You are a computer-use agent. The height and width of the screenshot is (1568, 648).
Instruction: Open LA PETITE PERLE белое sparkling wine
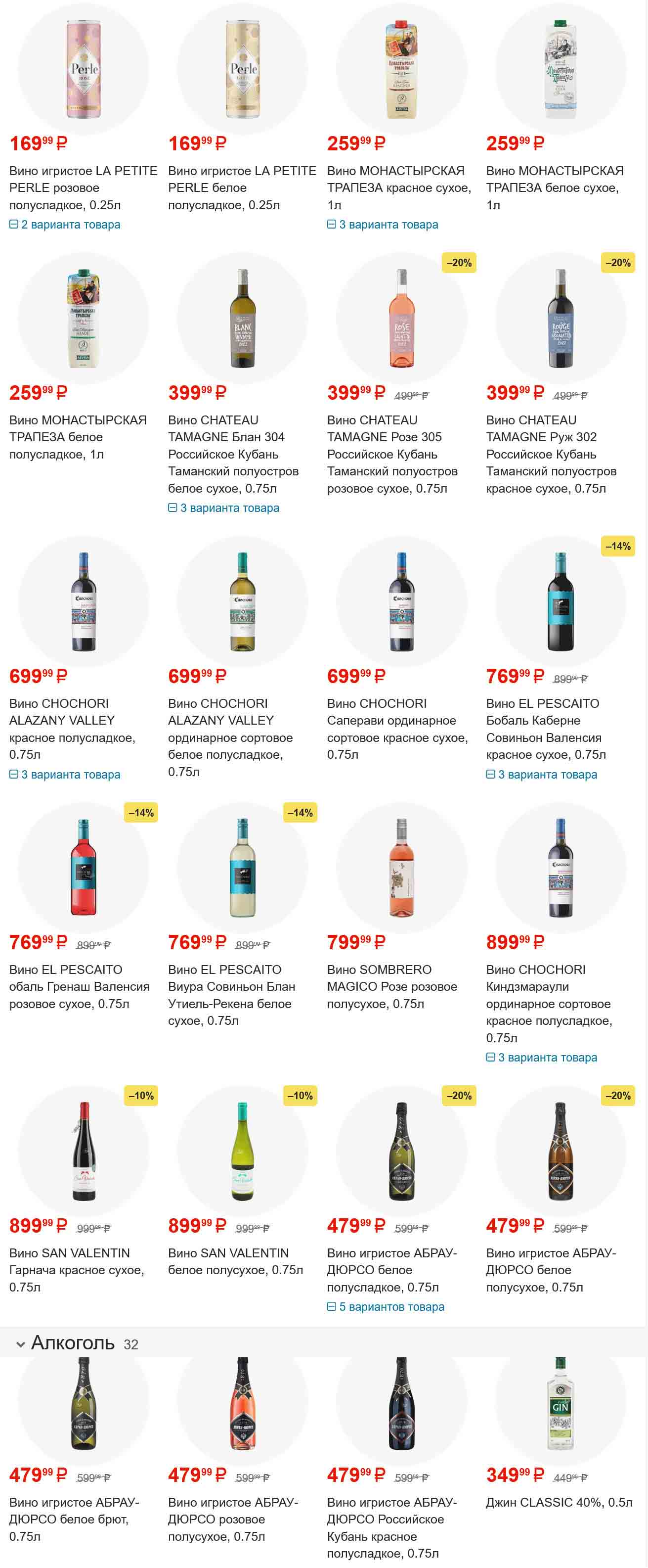[242, 187]
